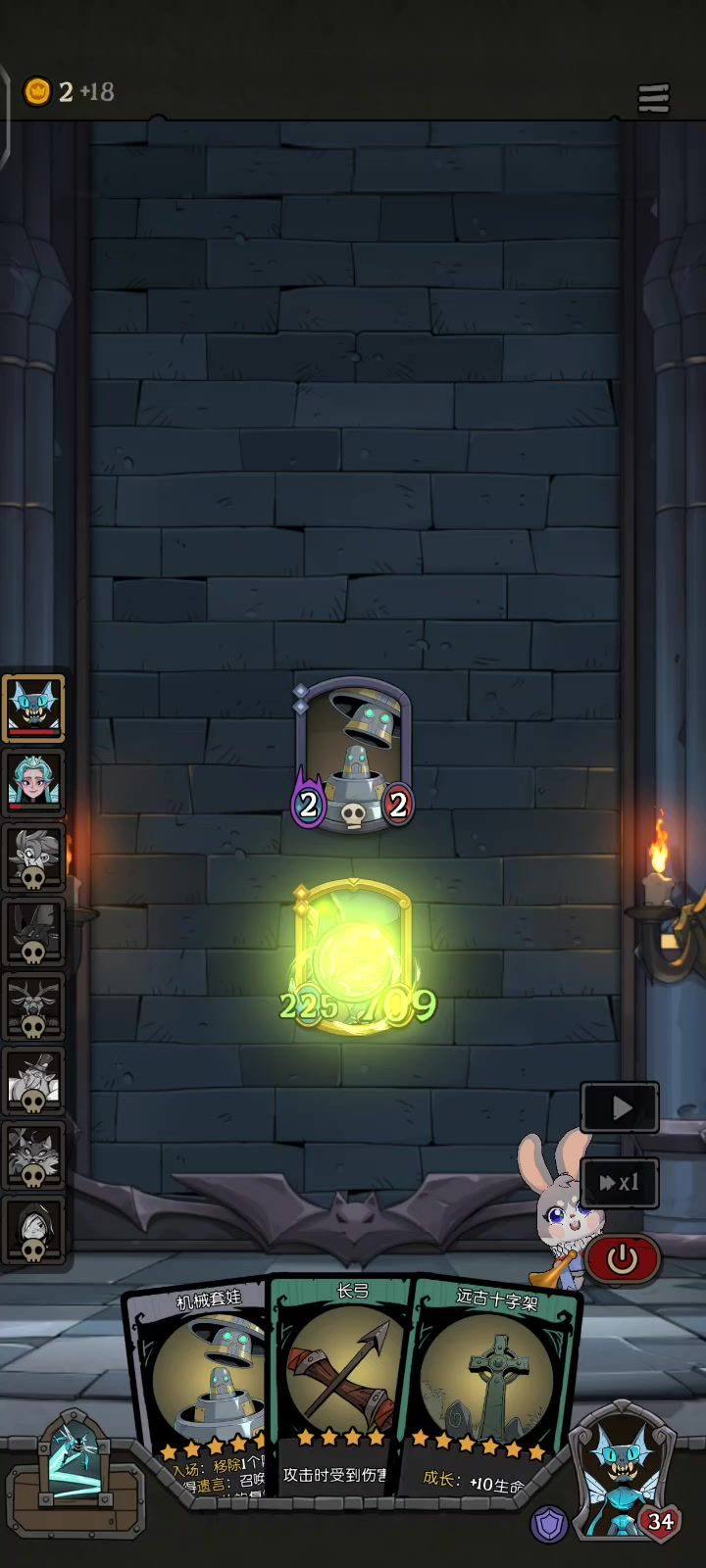View the hero portrait with 34 health
Viewport: 706px width, 1568px height.
point(622,1470)
